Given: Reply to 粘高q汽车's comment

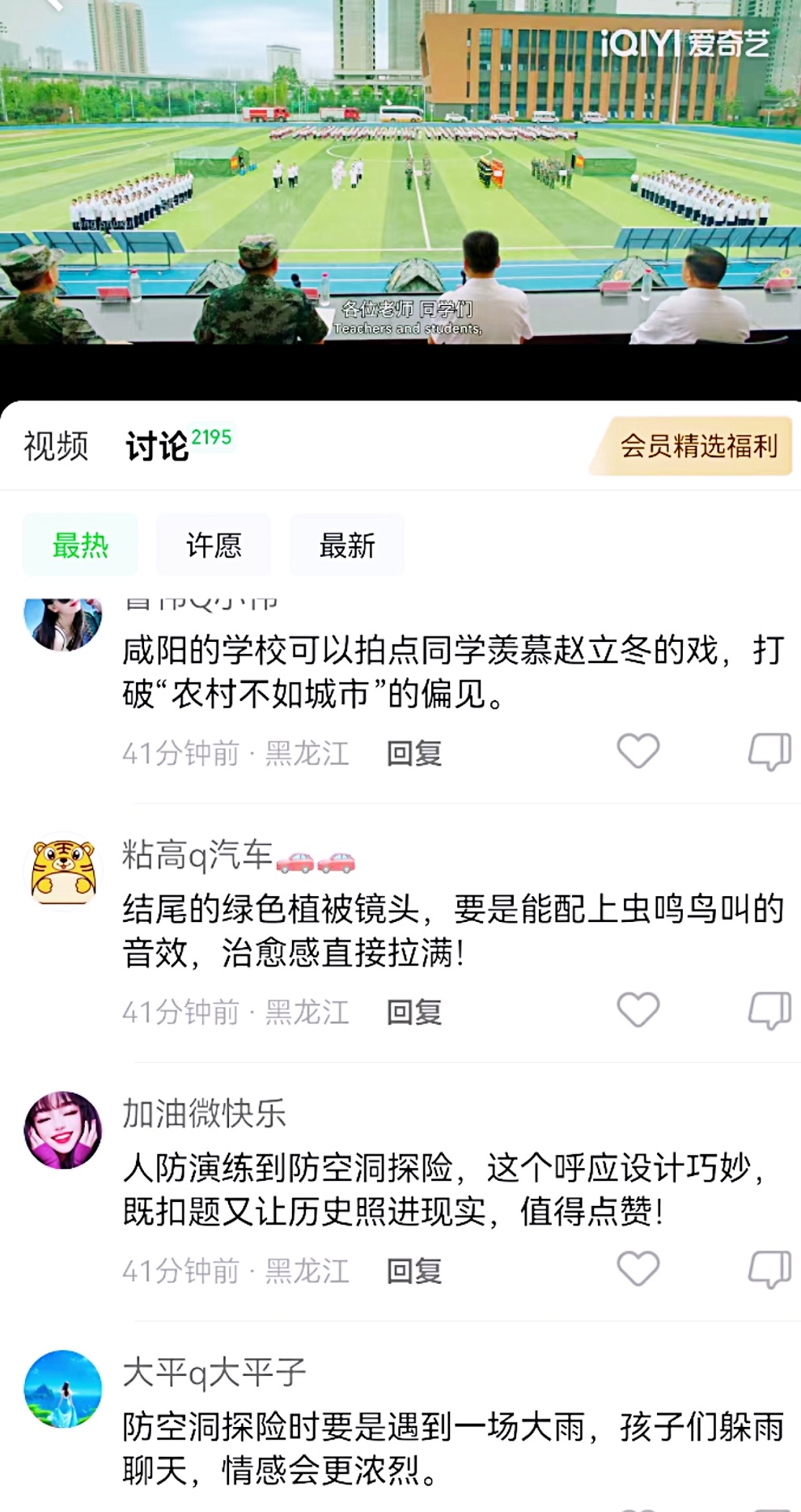Looking at the screenshot, I should coord(414,1013).
